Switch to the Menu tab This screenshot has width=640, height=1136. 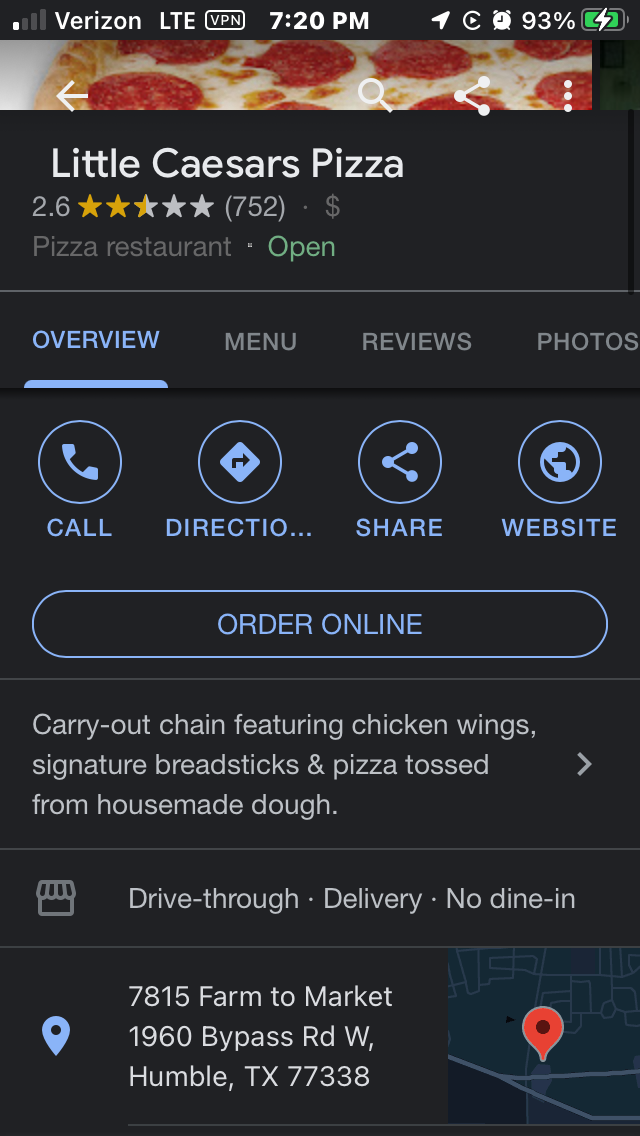260,341
